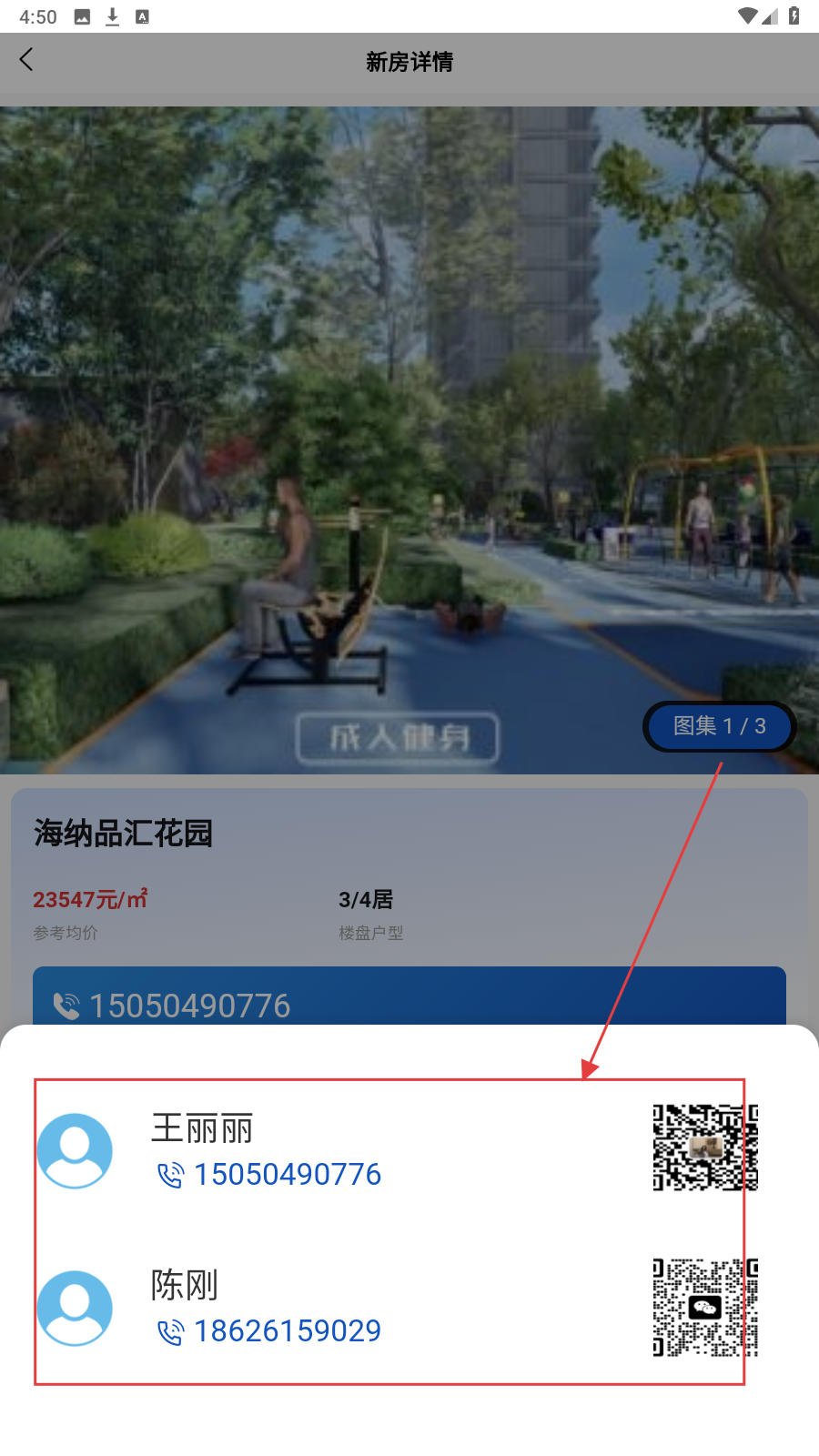Call 陈刚 at 18626159029
The width and height of the screenshot is (819, 1456).
[x=287, y=1331]
